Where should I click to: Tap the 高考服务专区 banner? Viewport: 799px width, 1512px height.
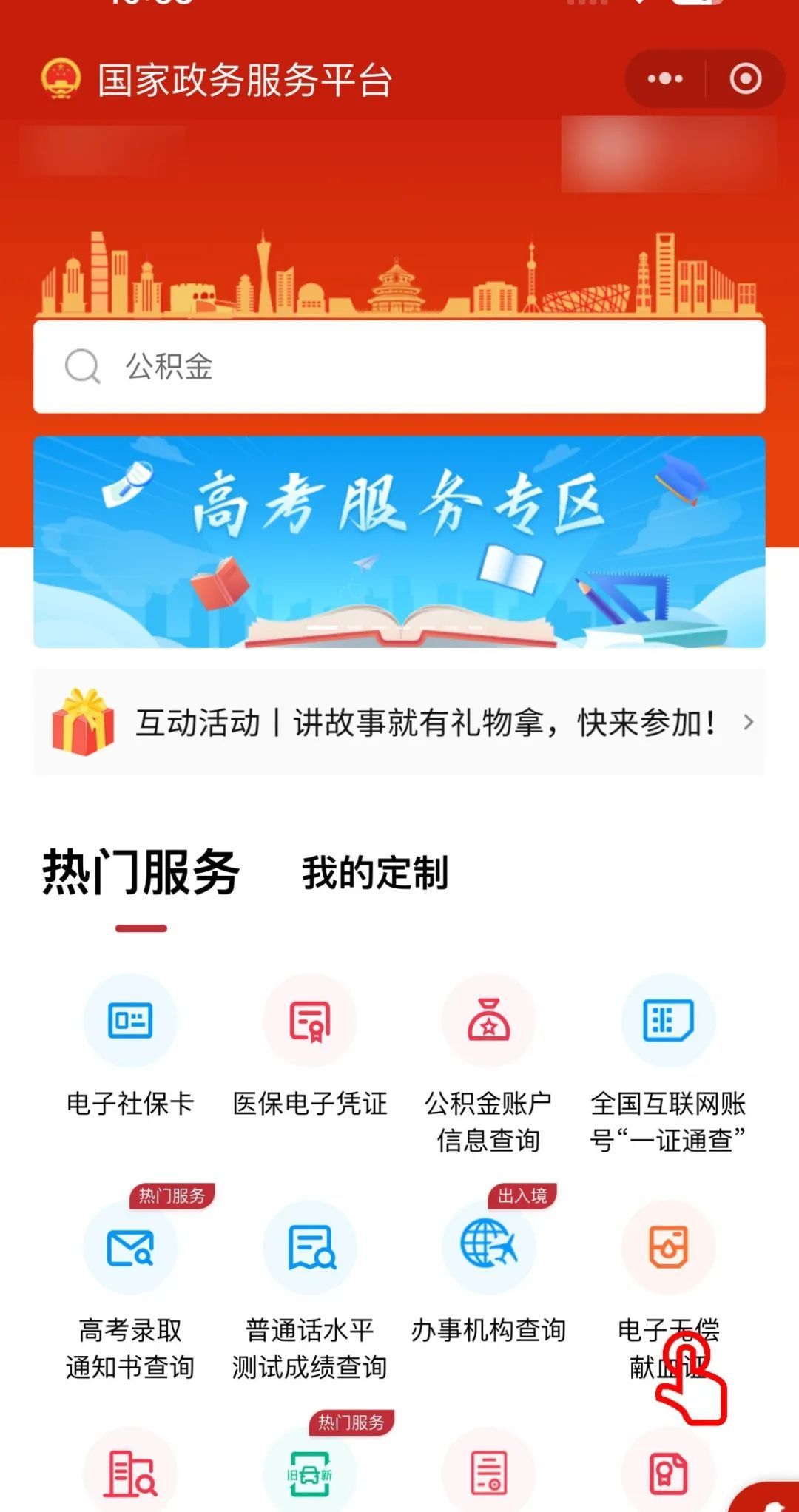pyautogui.click(x=399, y=544)
